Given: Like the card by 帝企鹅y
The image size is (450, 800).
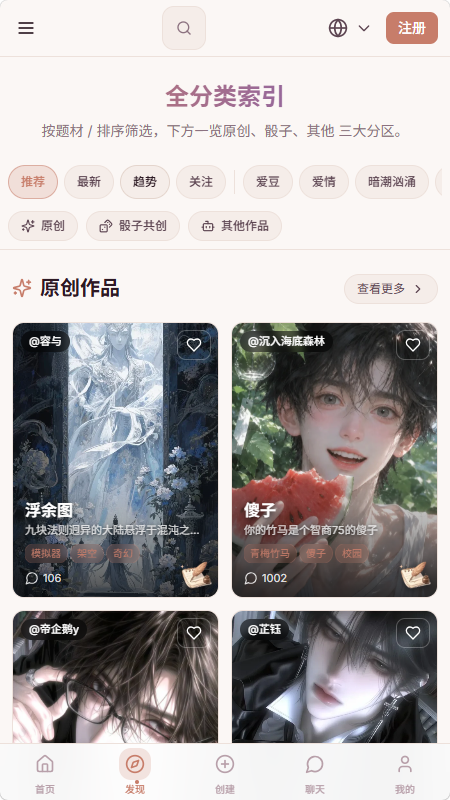Looking at the screenshot, I should click(x=194, y=633).
